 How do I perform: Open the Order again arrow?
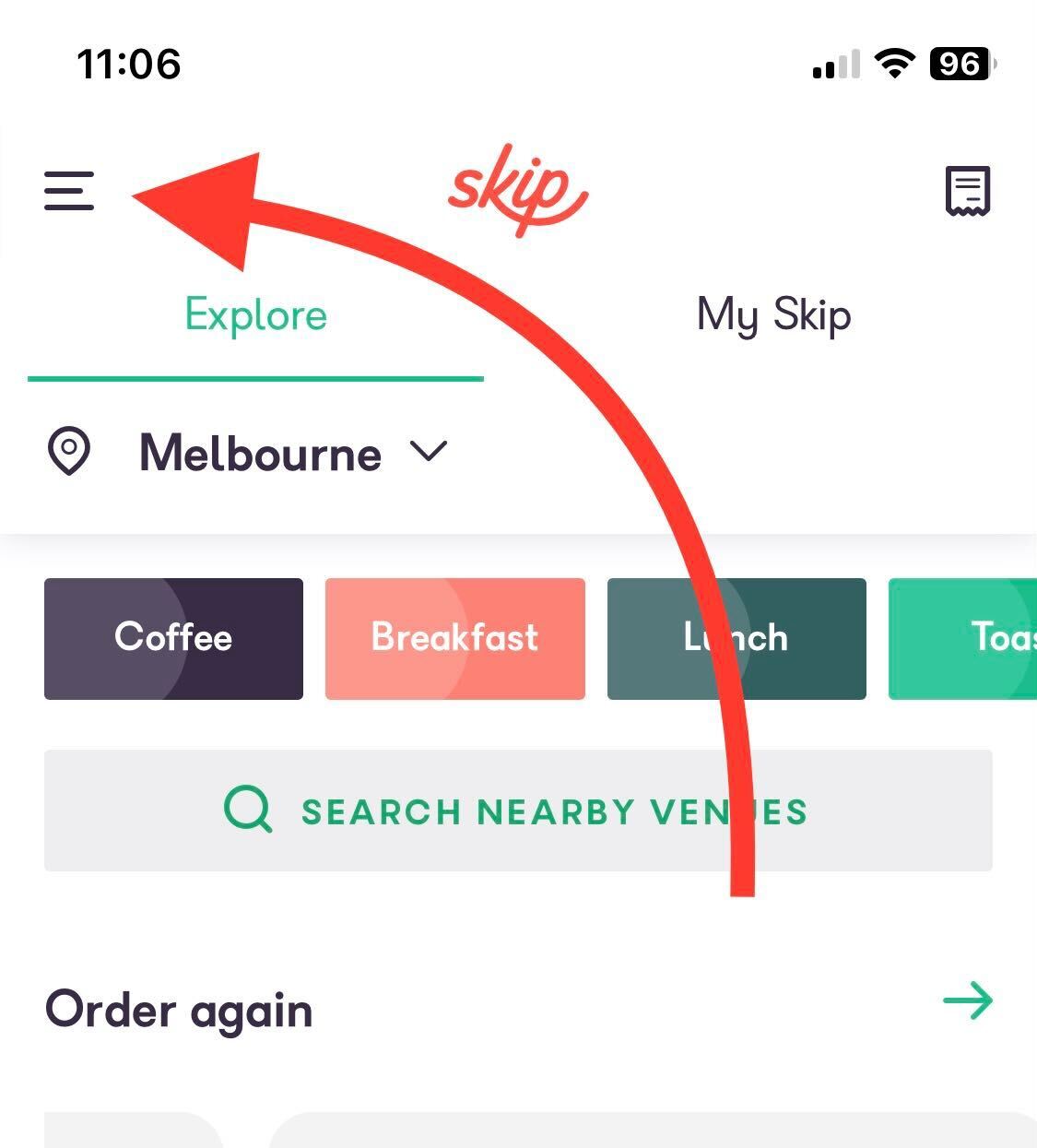[x=967, y=1001]
